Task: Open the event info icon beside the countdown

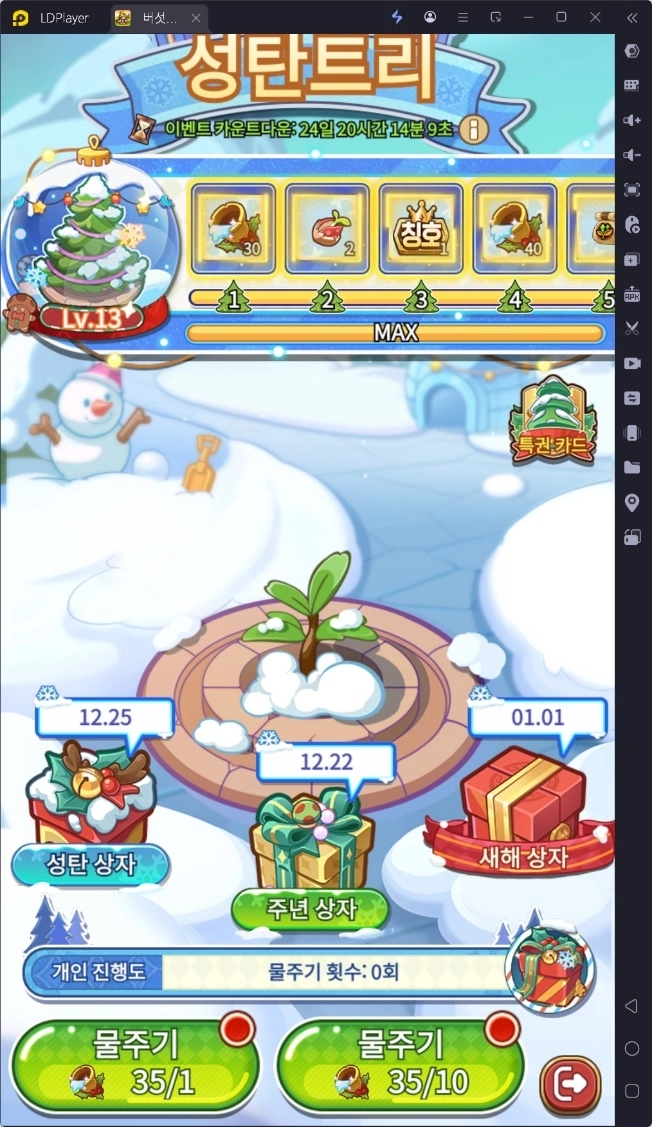Action: 475,130
